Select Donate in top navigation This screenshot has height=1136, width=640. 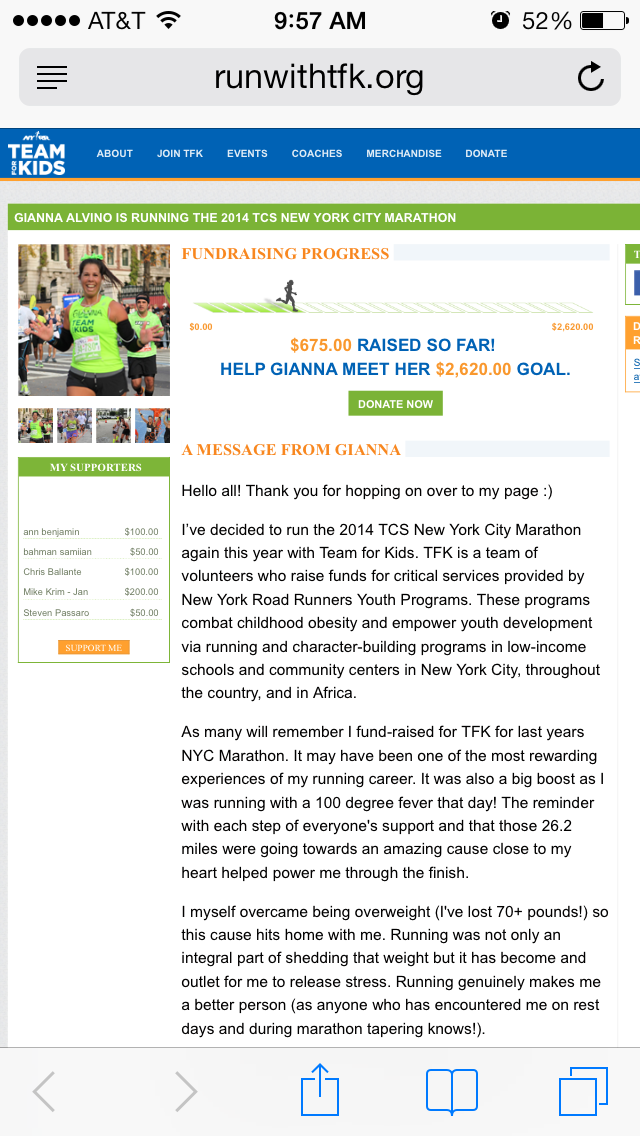click(x=486, y=154)
